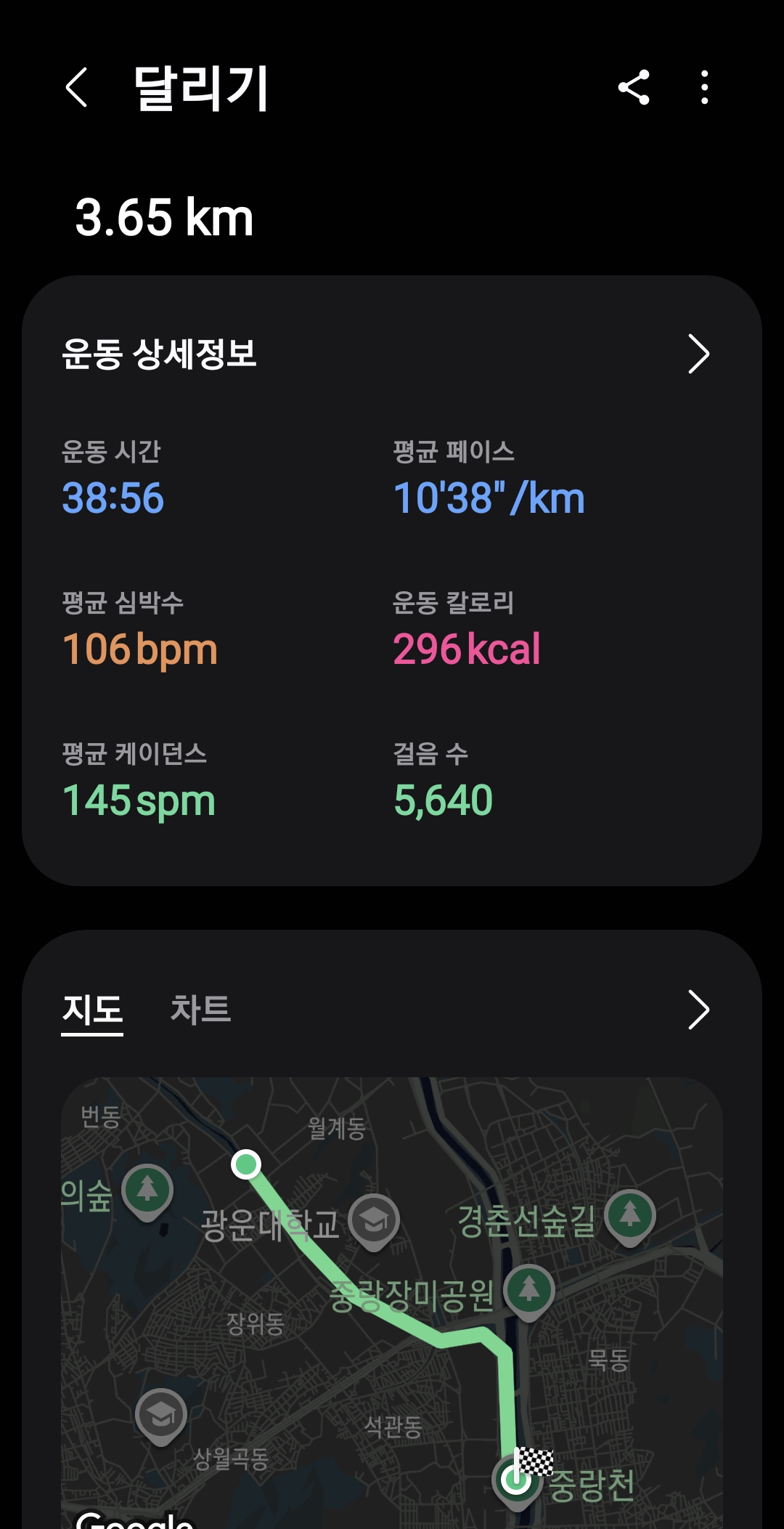Share this running workout
The width and height of the screenshot is (784, 1529).
coord(634,88)
